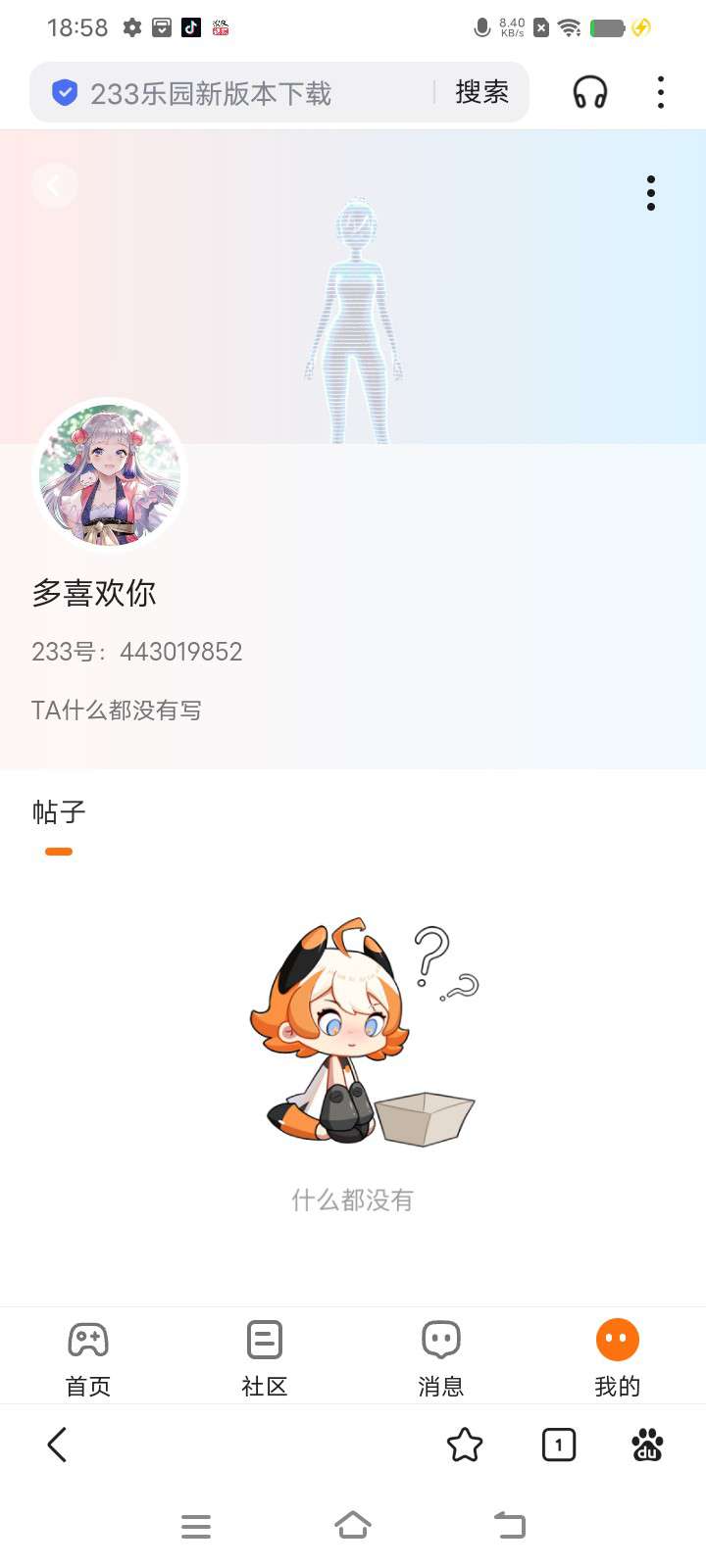Viewport: 706px width, 1568px height.
Task: Go back using the profile back arrow
Action: [x=54, y=185]
